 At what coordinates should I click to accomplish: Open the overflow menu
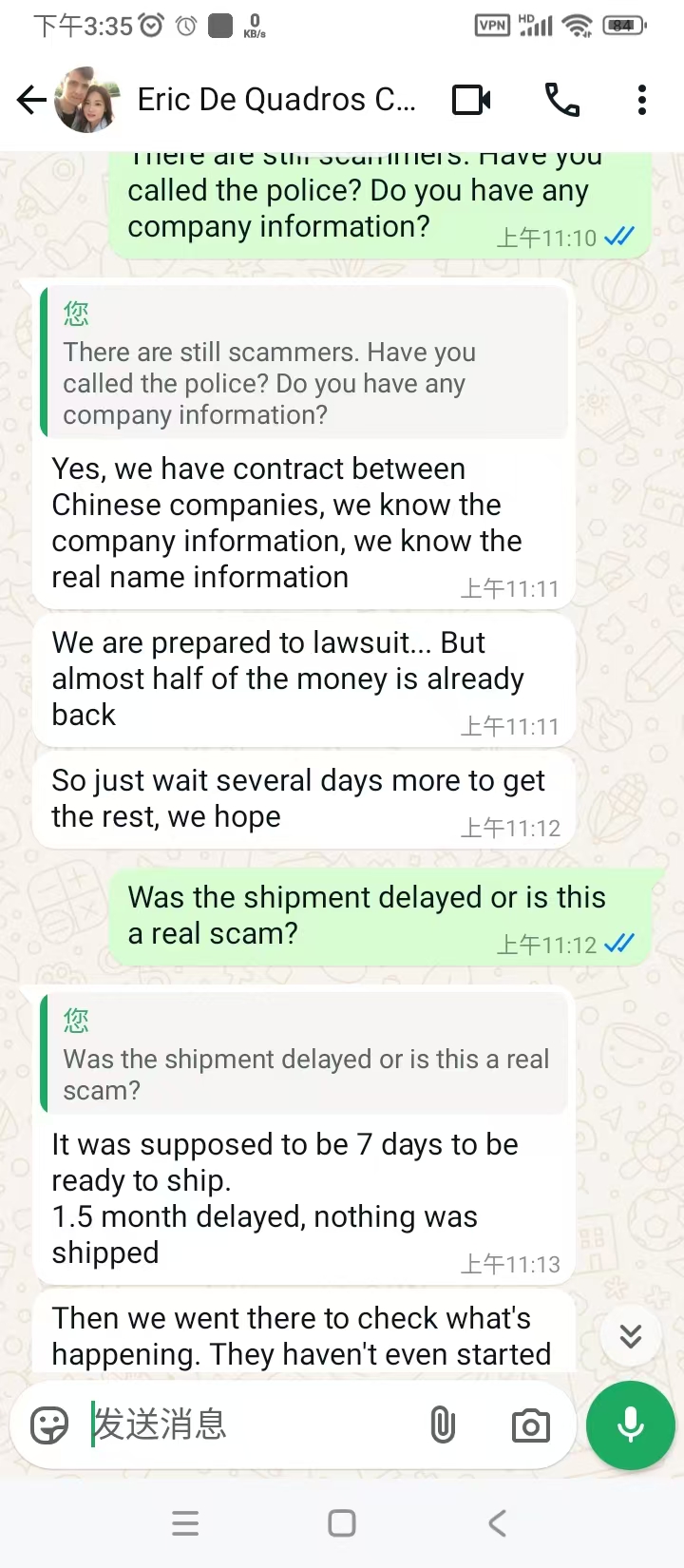point(642,100)
